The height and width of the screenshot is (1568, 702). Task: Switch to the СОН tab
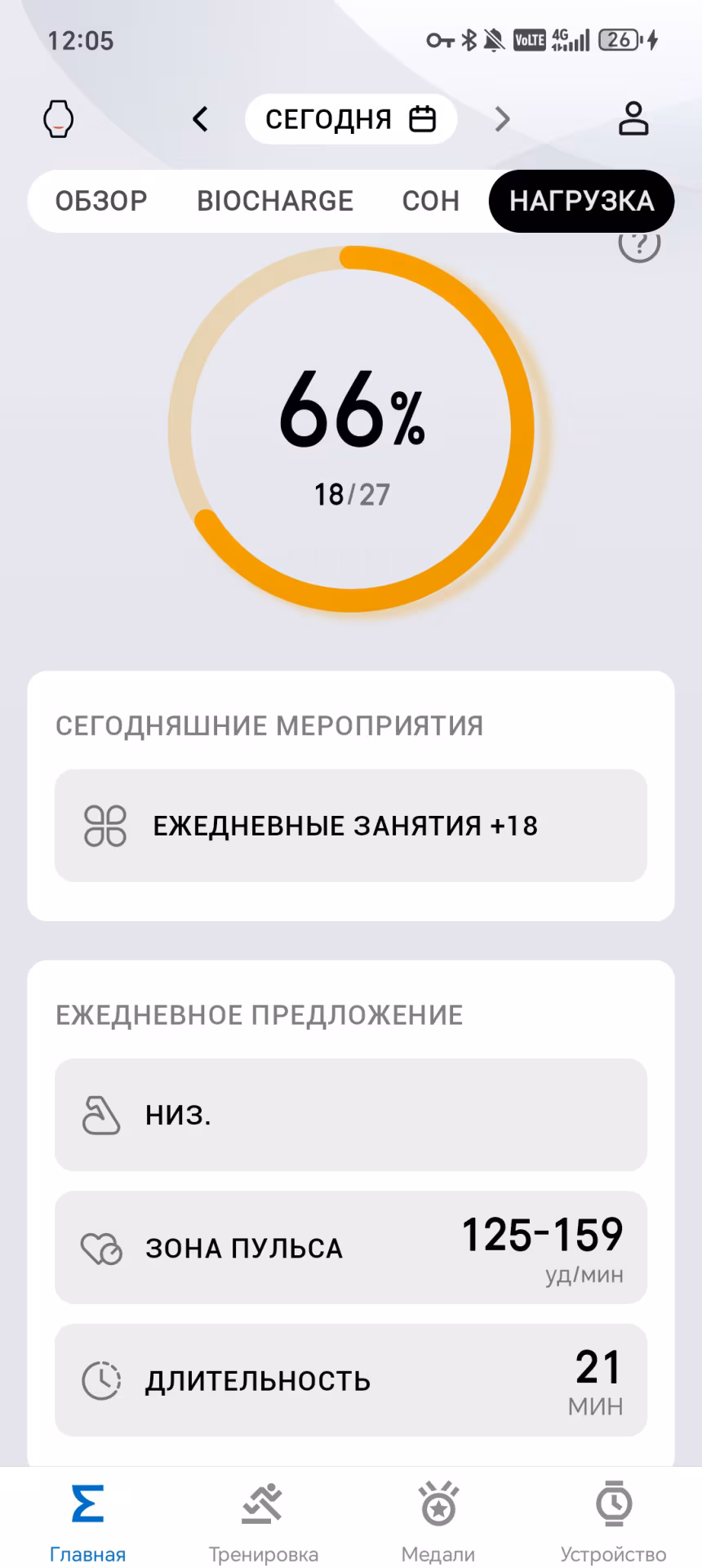tap(430, 201)
